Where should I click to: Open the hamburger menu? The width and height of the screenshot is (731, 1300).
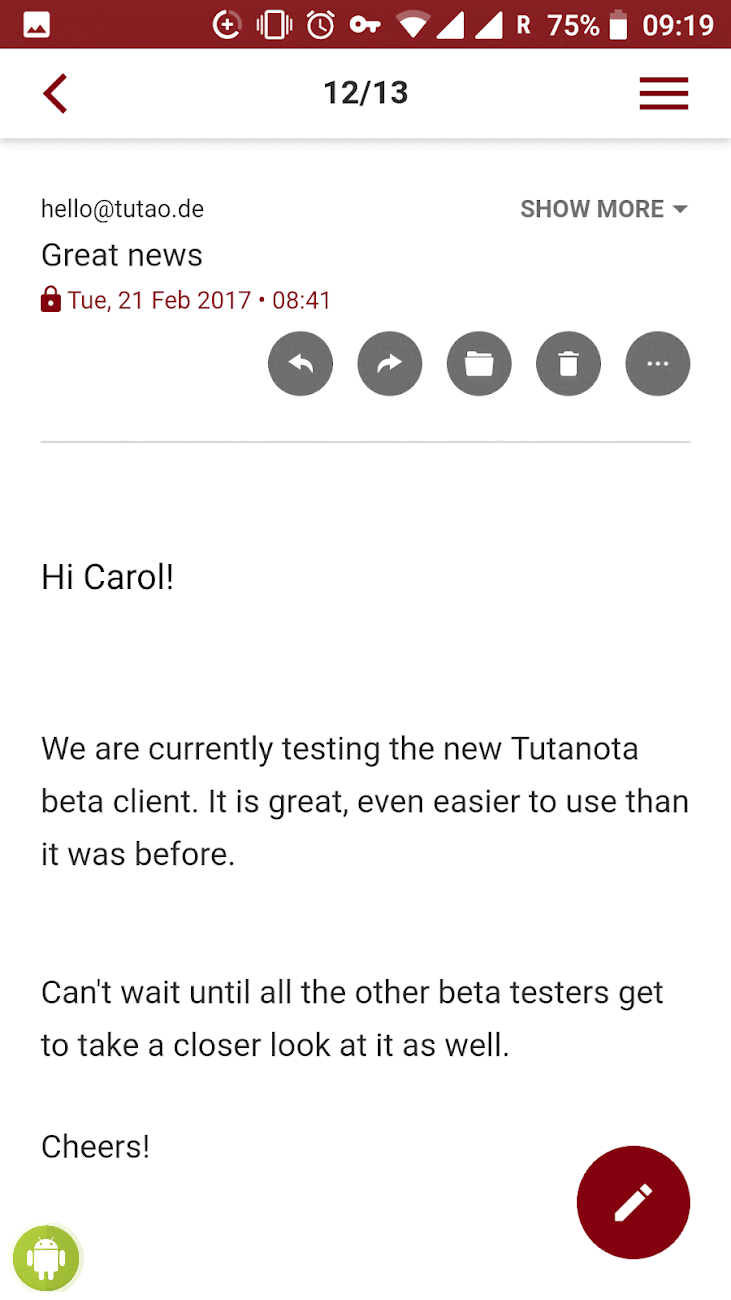664,93
